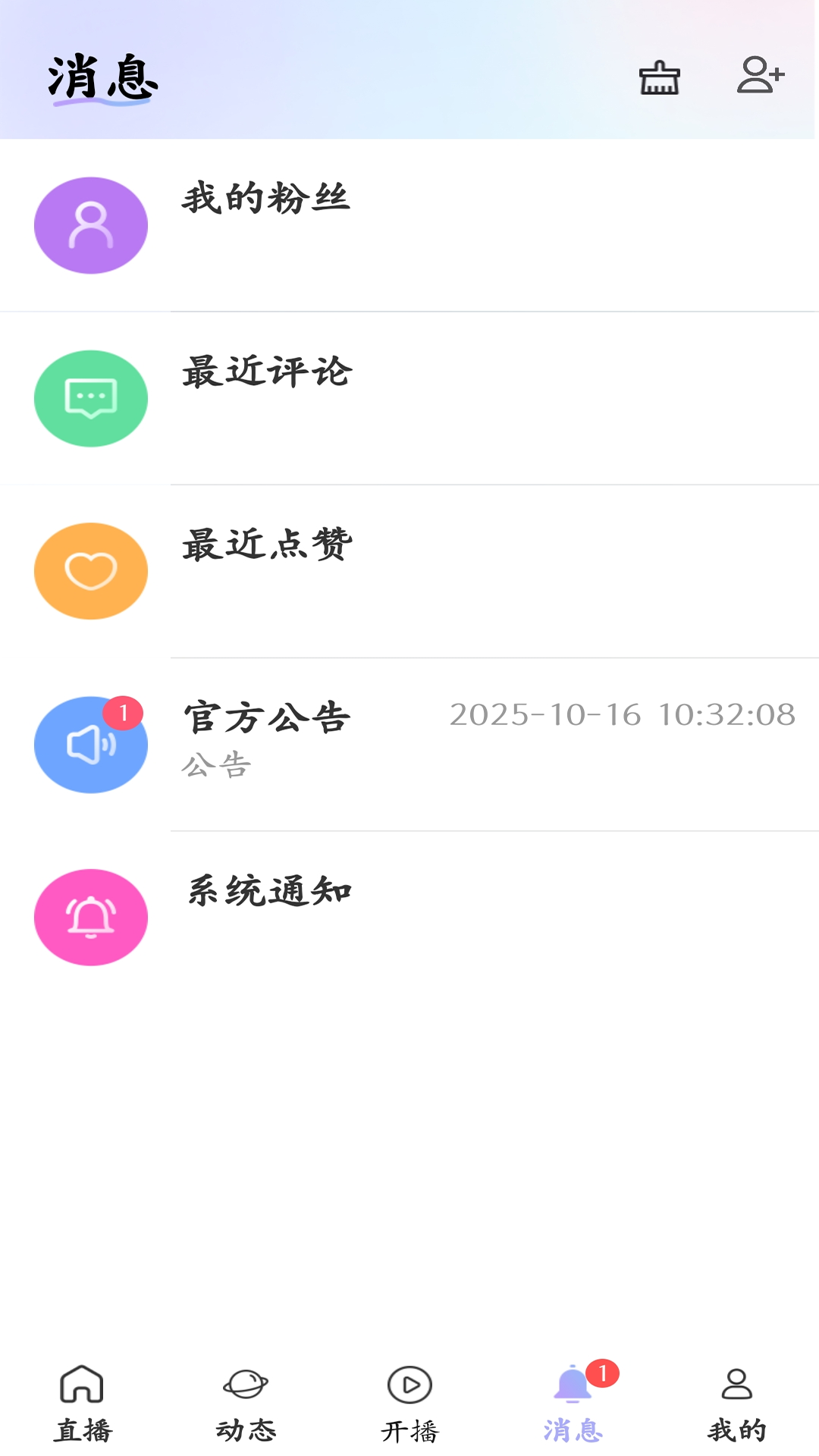Screen dimensions: 819x1456
Task: Open my fans via the purple avatar icon
Action: (91, 224)
